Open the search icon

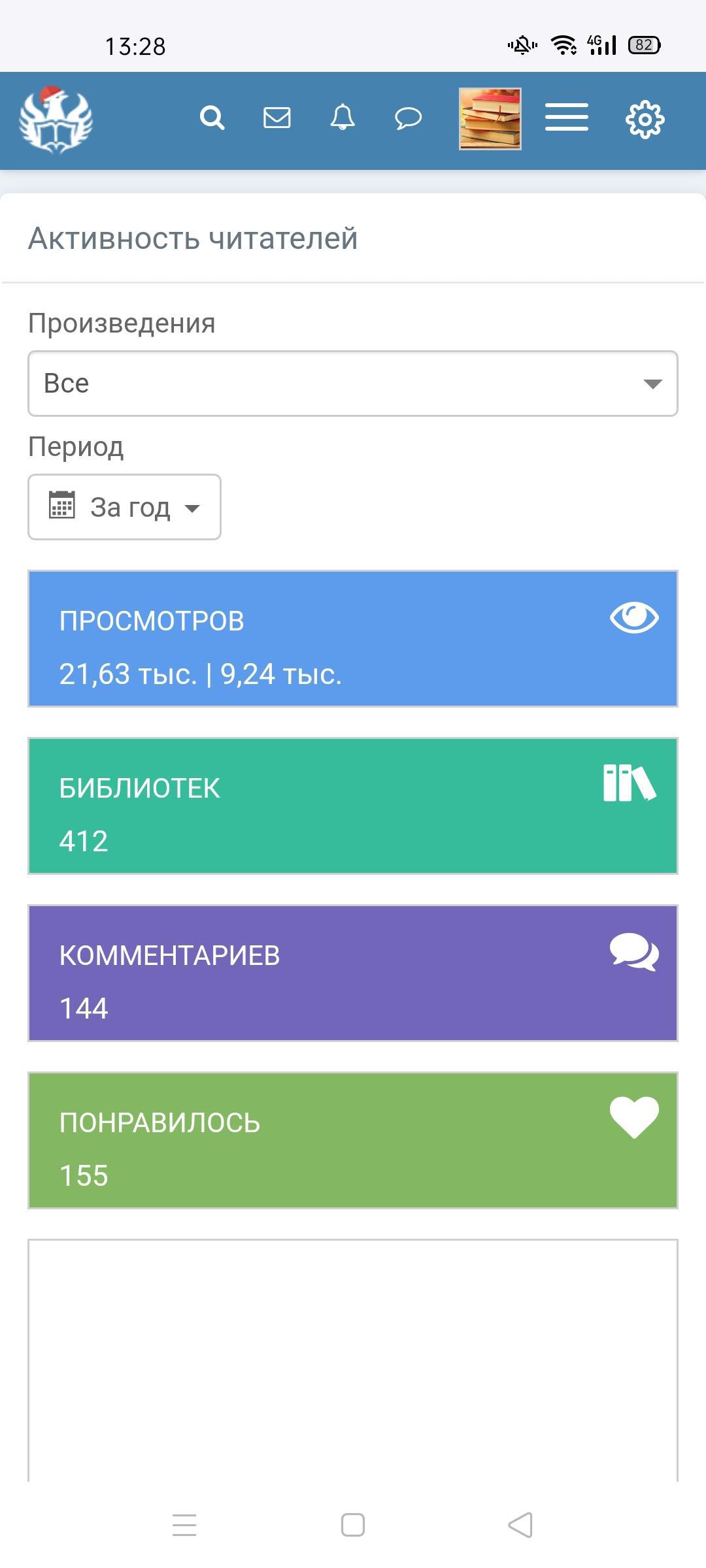point(212,118)
